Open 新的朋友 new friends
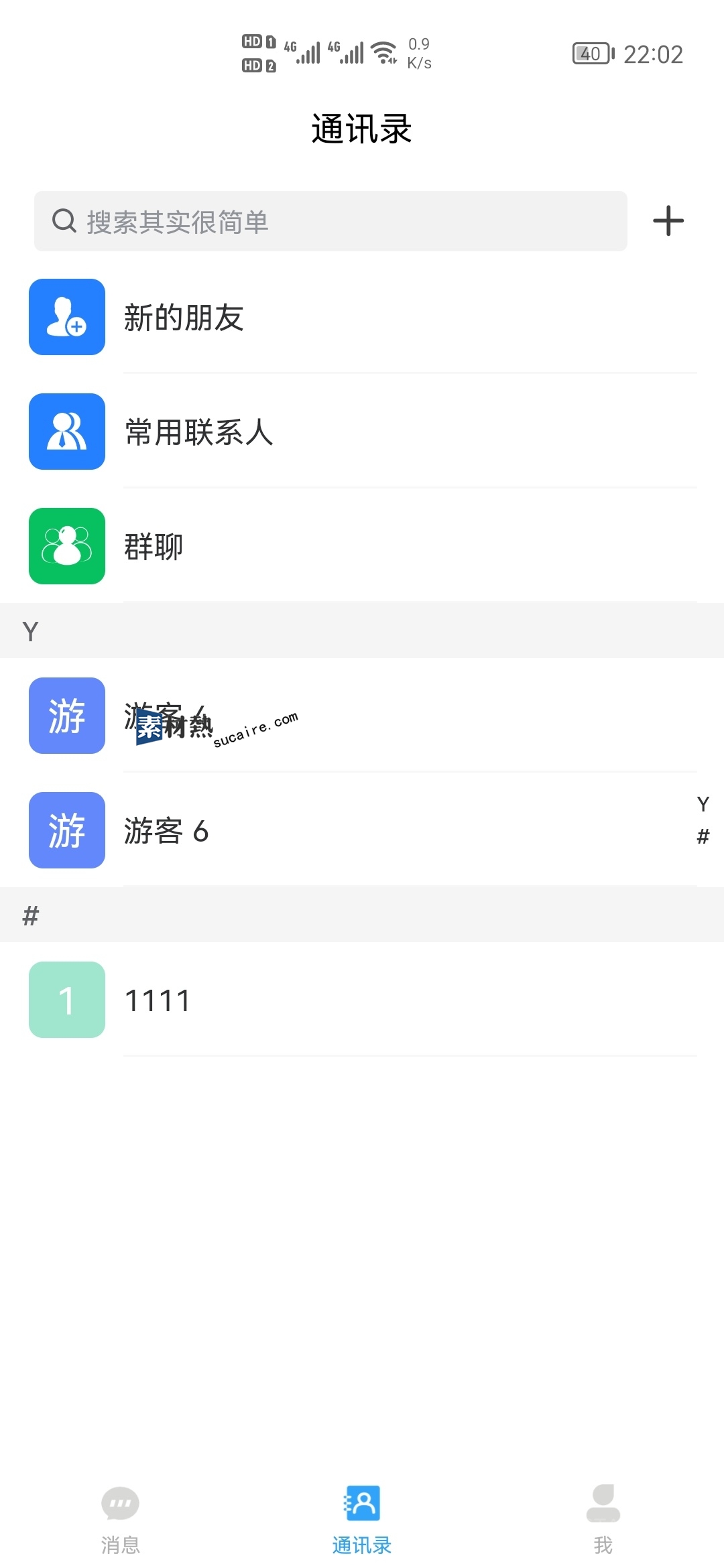This screenshot has height=1568, width=724. pyautogui.click(x=362, y=317)
